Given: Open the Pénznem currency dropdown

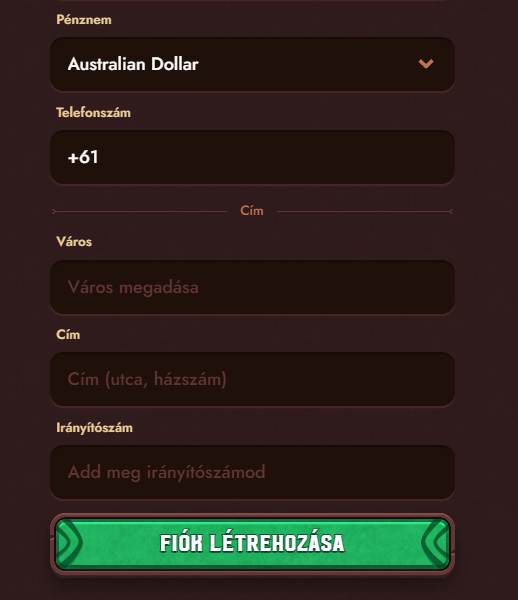Looking at the screenshot, I should point(252,64).
